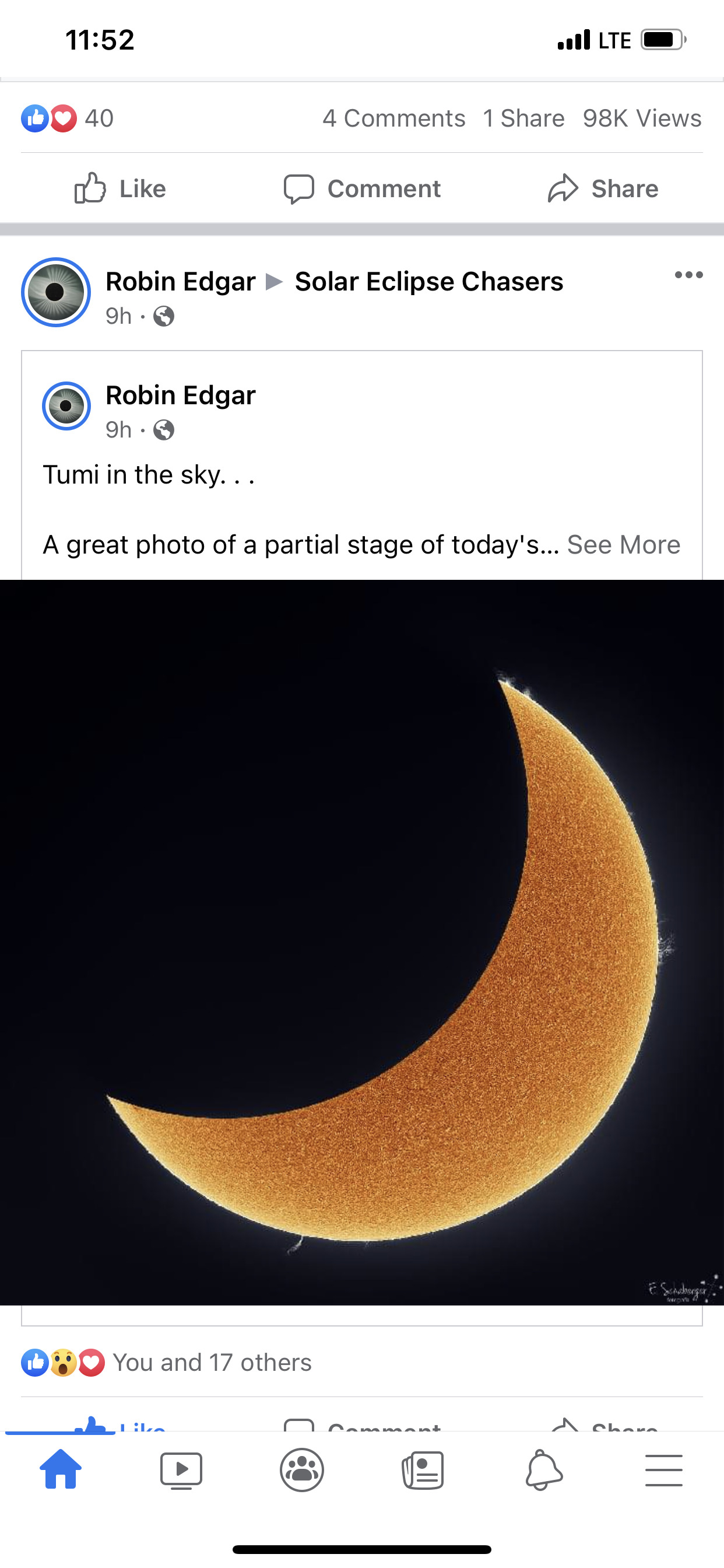Open Robin Edgar's profile from the shared post
The image size is (724, 1568).
click(181, 395)
